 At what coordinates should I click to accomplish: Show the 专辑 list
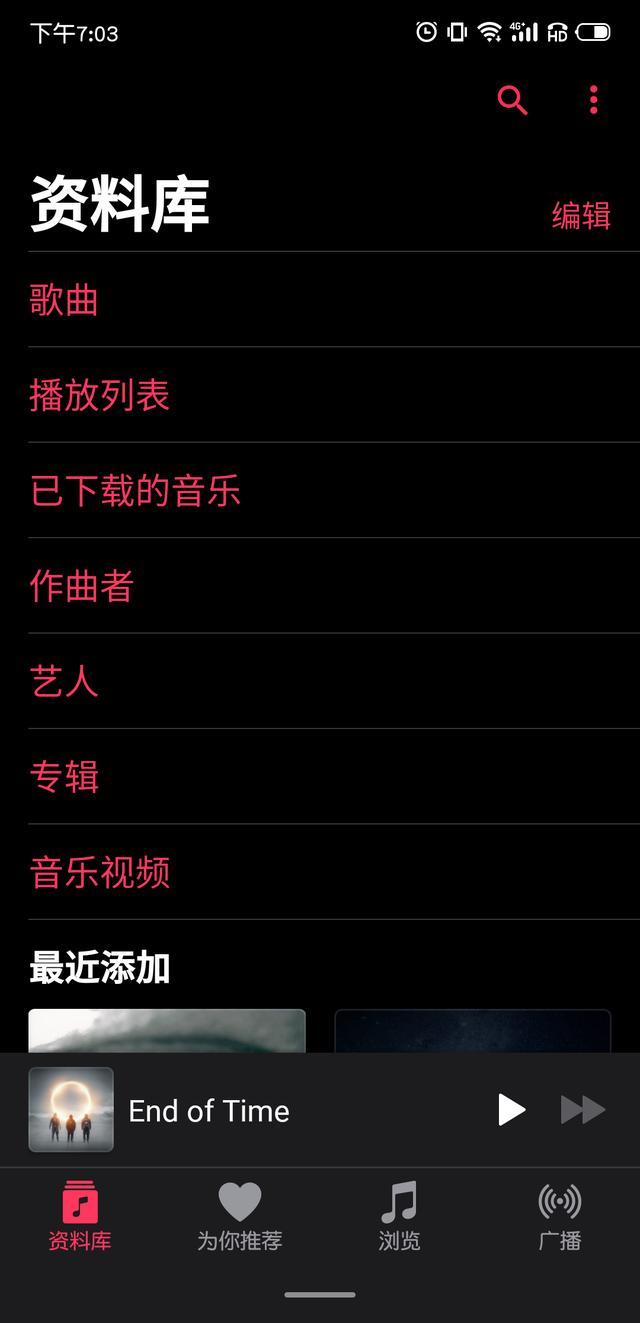pos(64,777)
